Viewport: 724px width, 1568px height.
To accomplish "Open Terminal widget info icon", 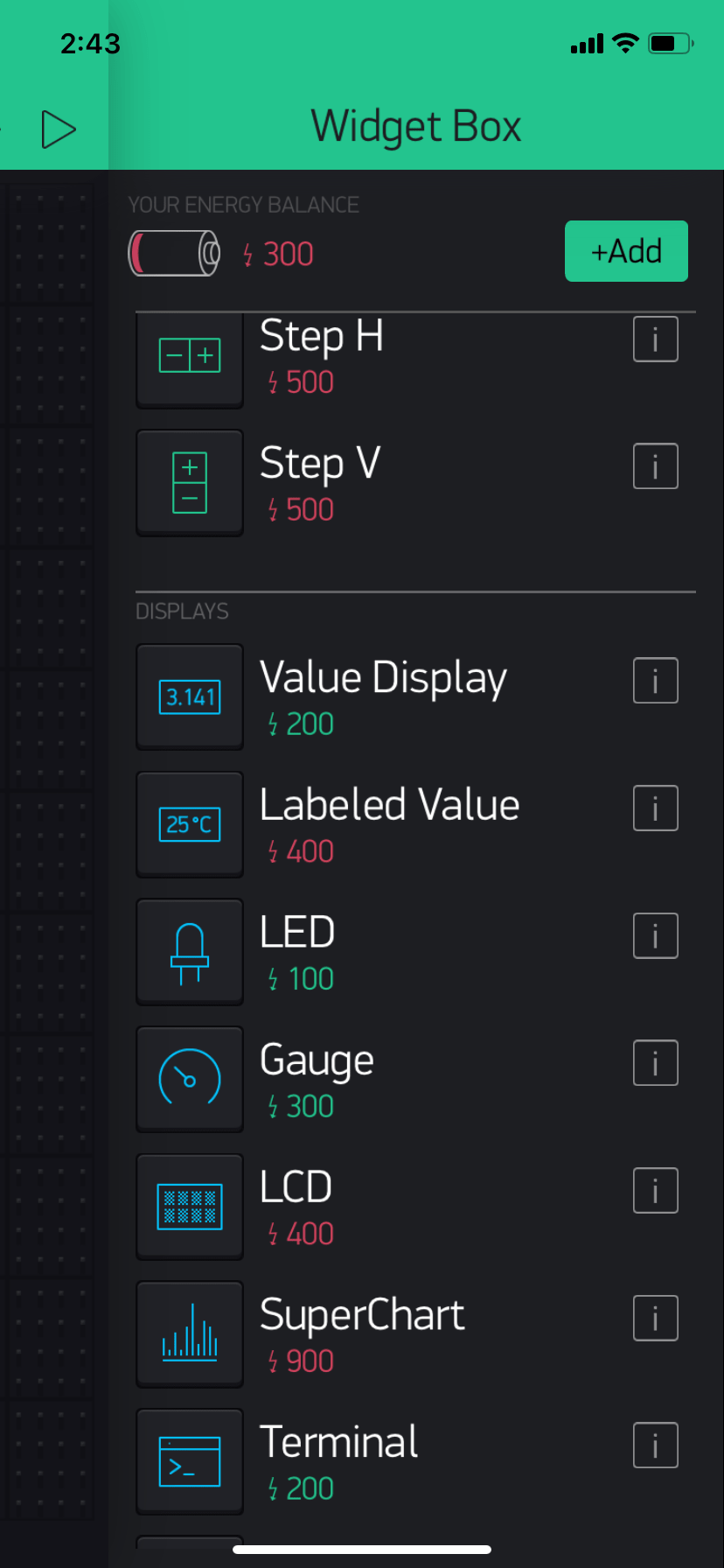I will (x=656, y=1445).
